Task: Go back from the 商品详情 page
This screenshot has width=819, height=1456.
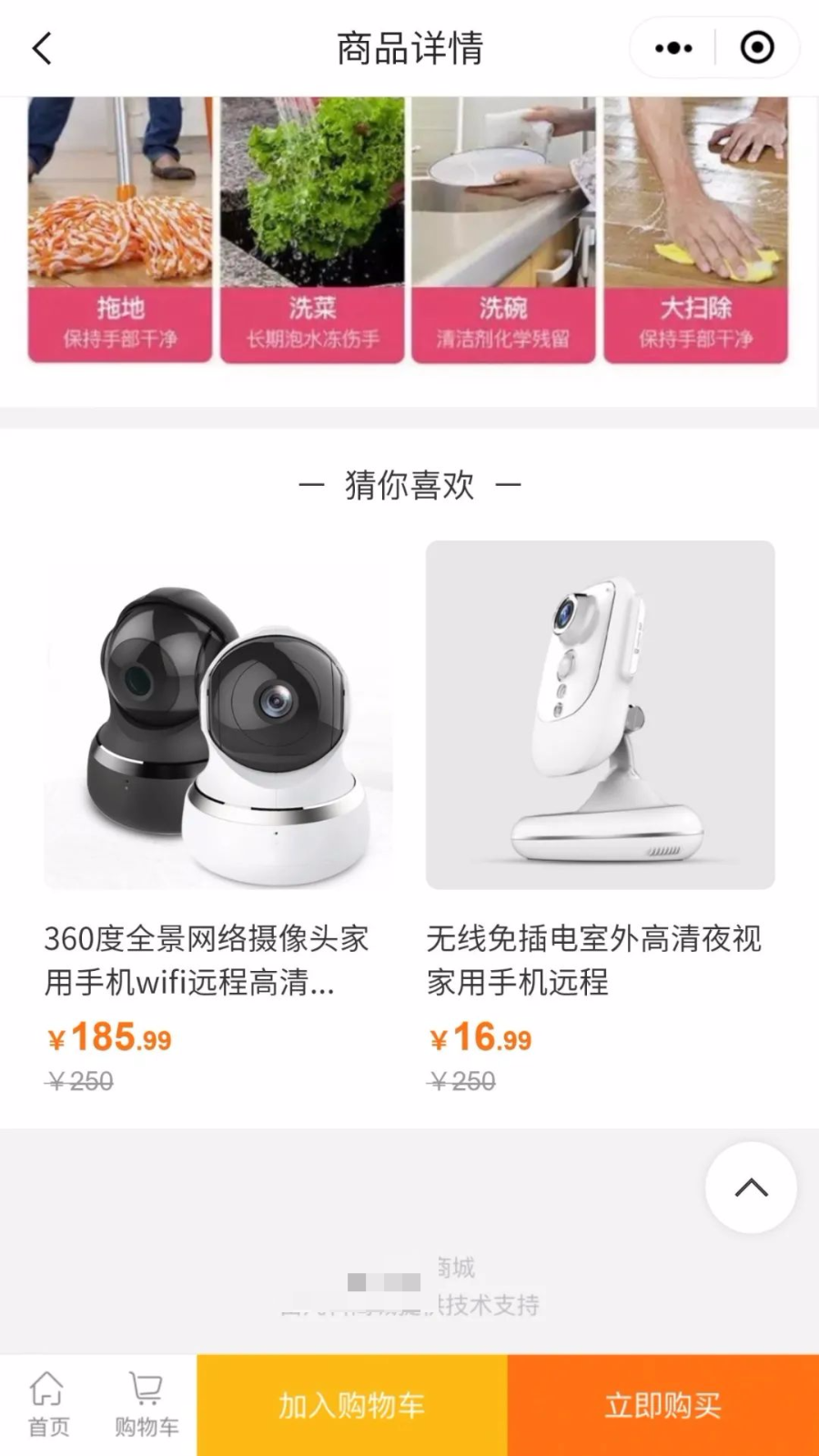Action: tap(42, 48)
